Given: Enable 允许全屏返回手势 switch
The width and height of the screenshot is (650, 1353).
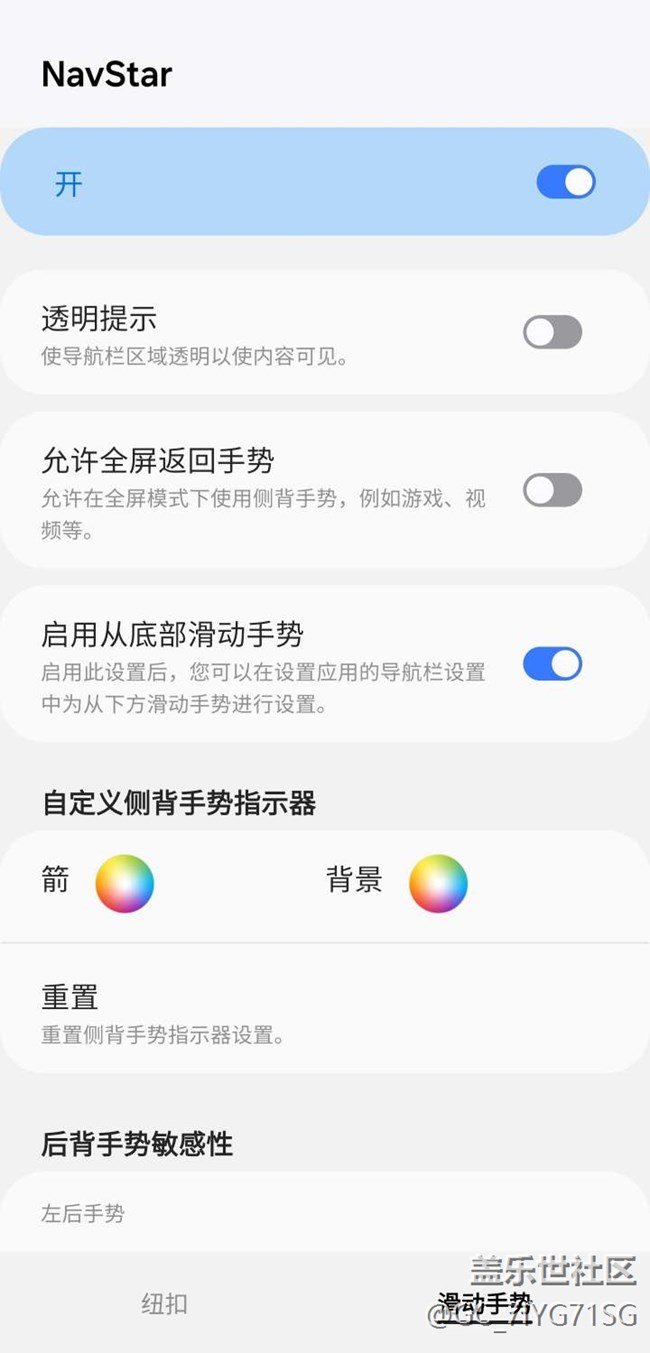Looking at the screenshot, I should pos(552,490).
